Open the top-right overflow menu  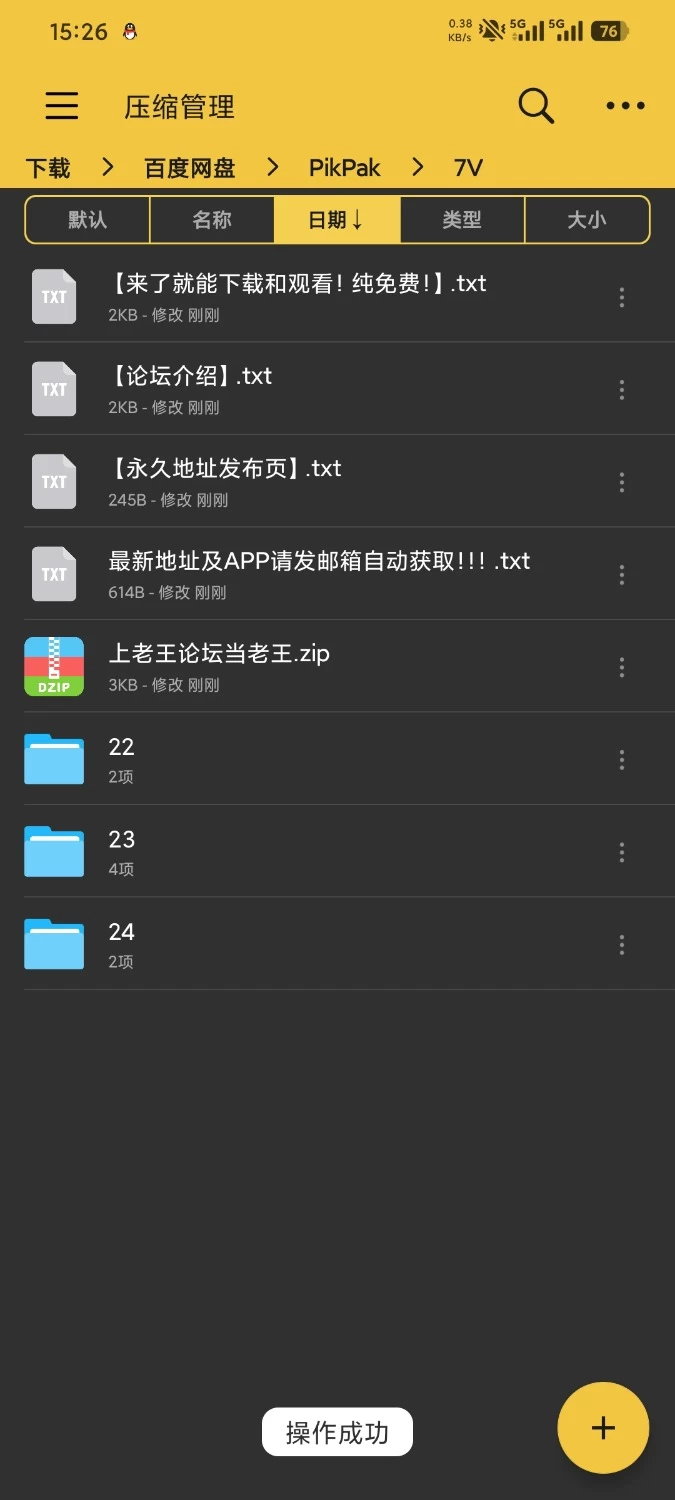[626, 106]
